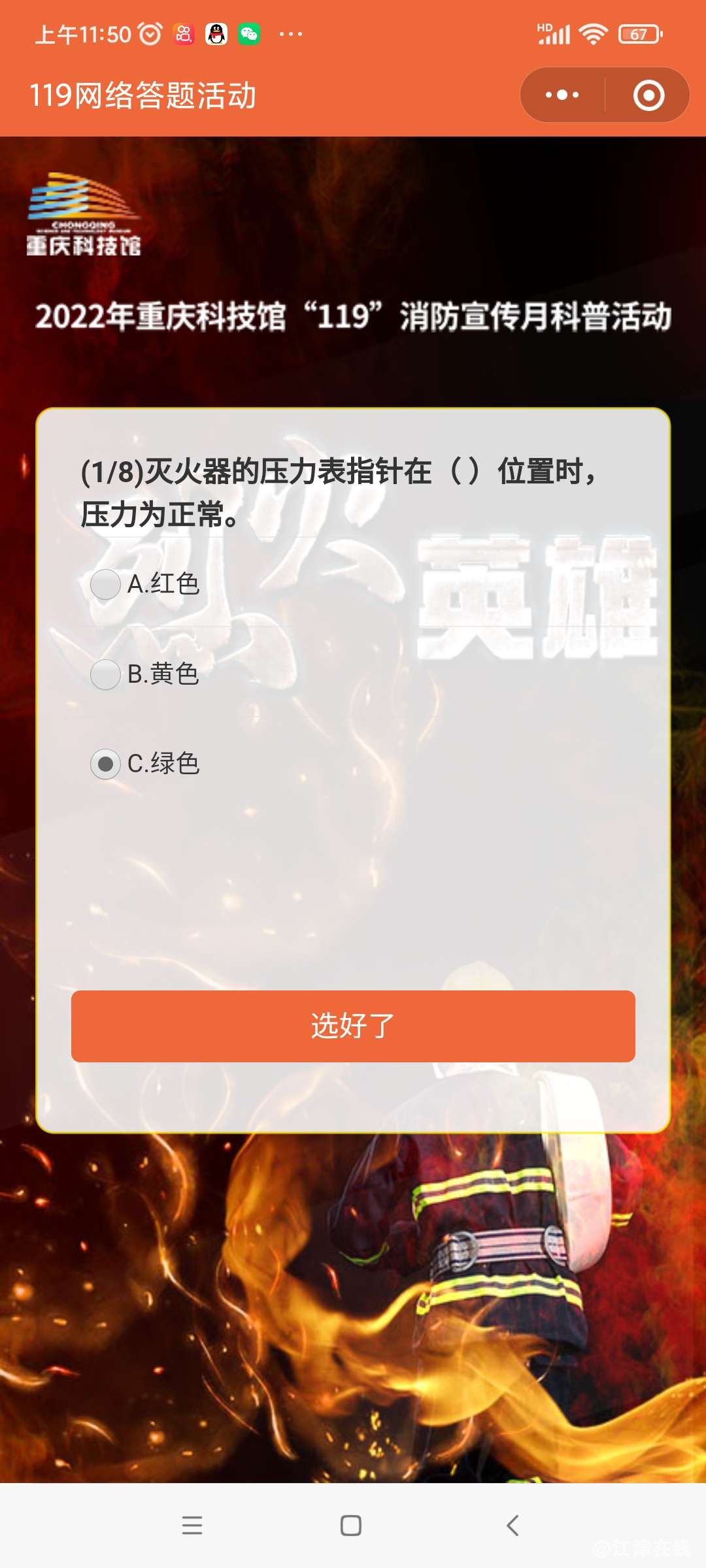Pick the C.绿色 option
The image size is (706, 1568).
click(105, 764)
